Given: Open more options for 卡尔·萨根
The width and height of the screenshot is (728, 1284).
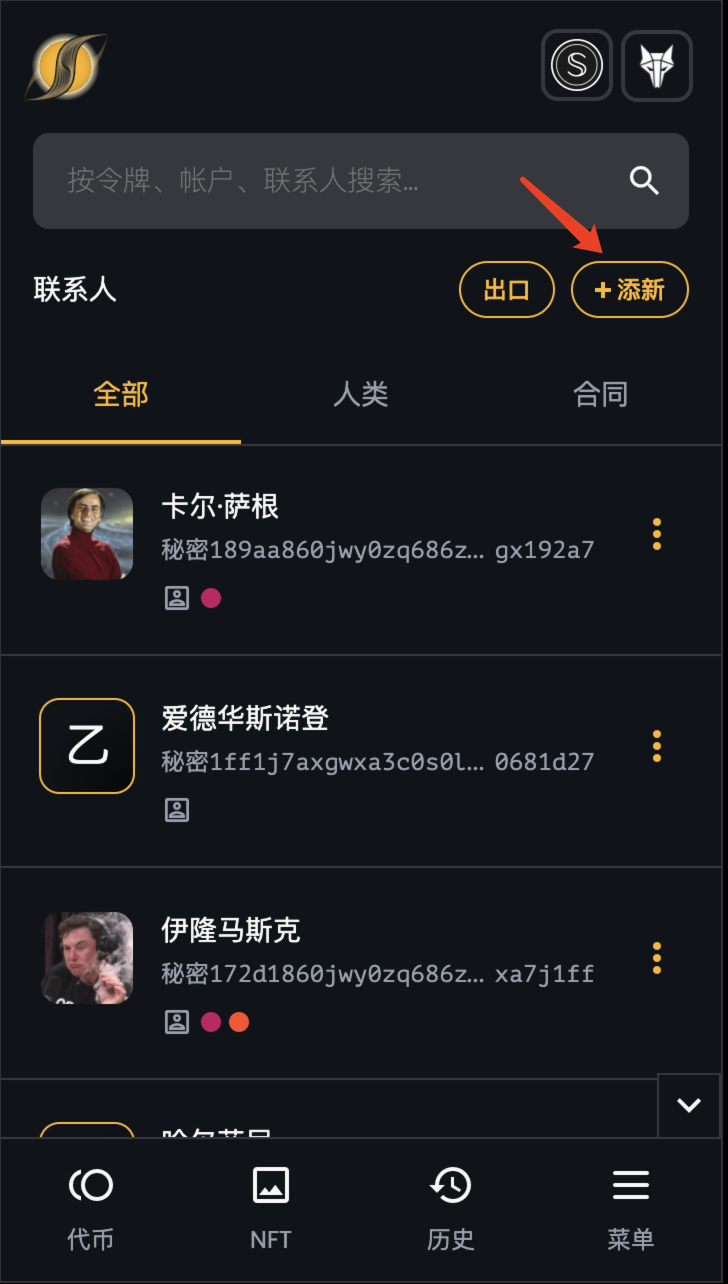Looking at the screenshot, I should point(657,534).
